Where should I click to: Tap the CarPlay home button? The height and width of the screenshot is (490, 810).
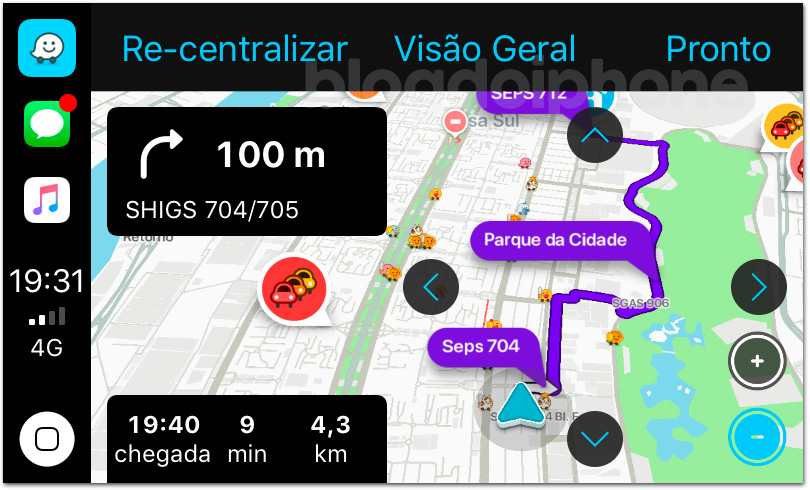[47, 439]
